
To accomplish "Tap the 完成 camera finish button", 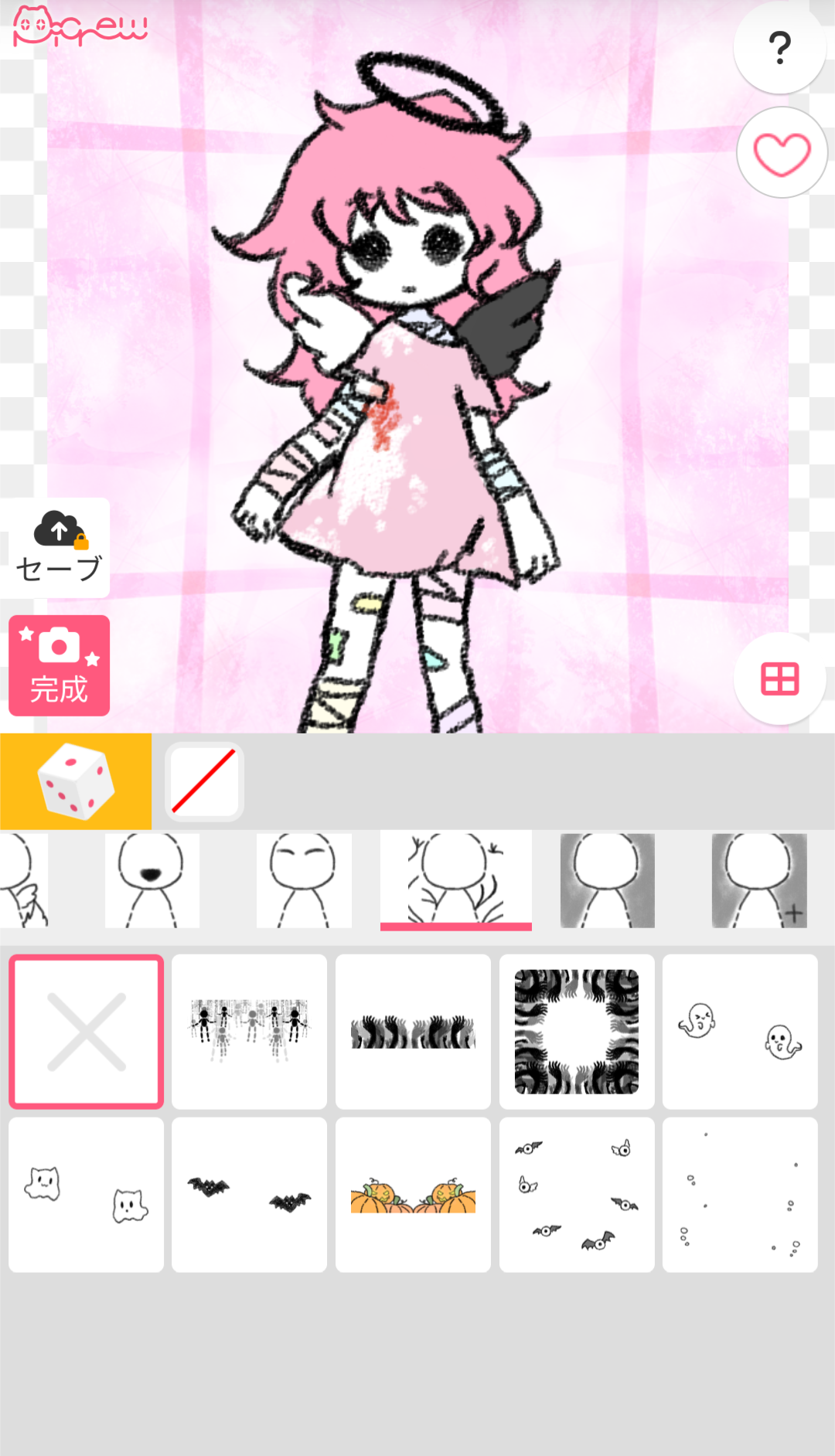I will tap(59, 665).
